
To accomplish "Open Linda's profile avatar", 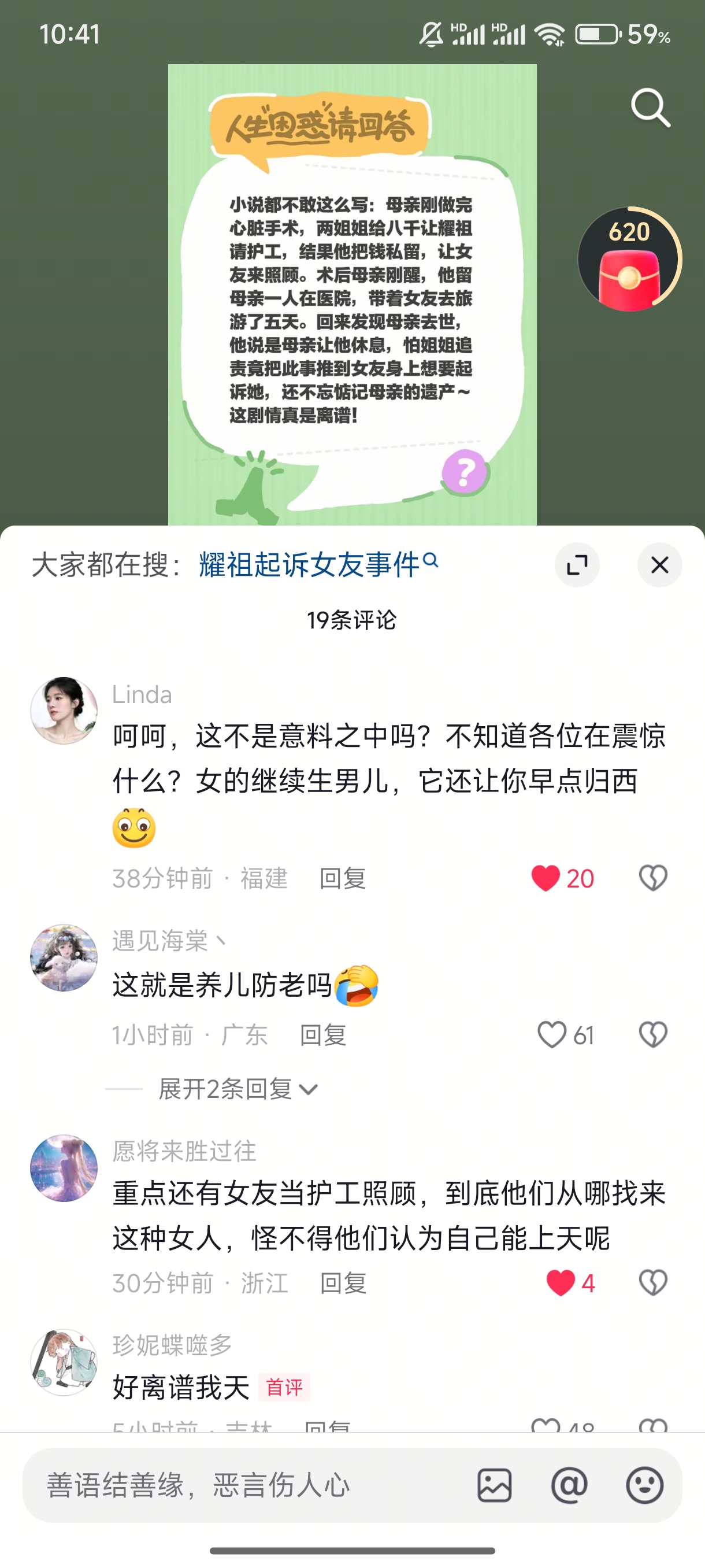I will click(64, 711).
